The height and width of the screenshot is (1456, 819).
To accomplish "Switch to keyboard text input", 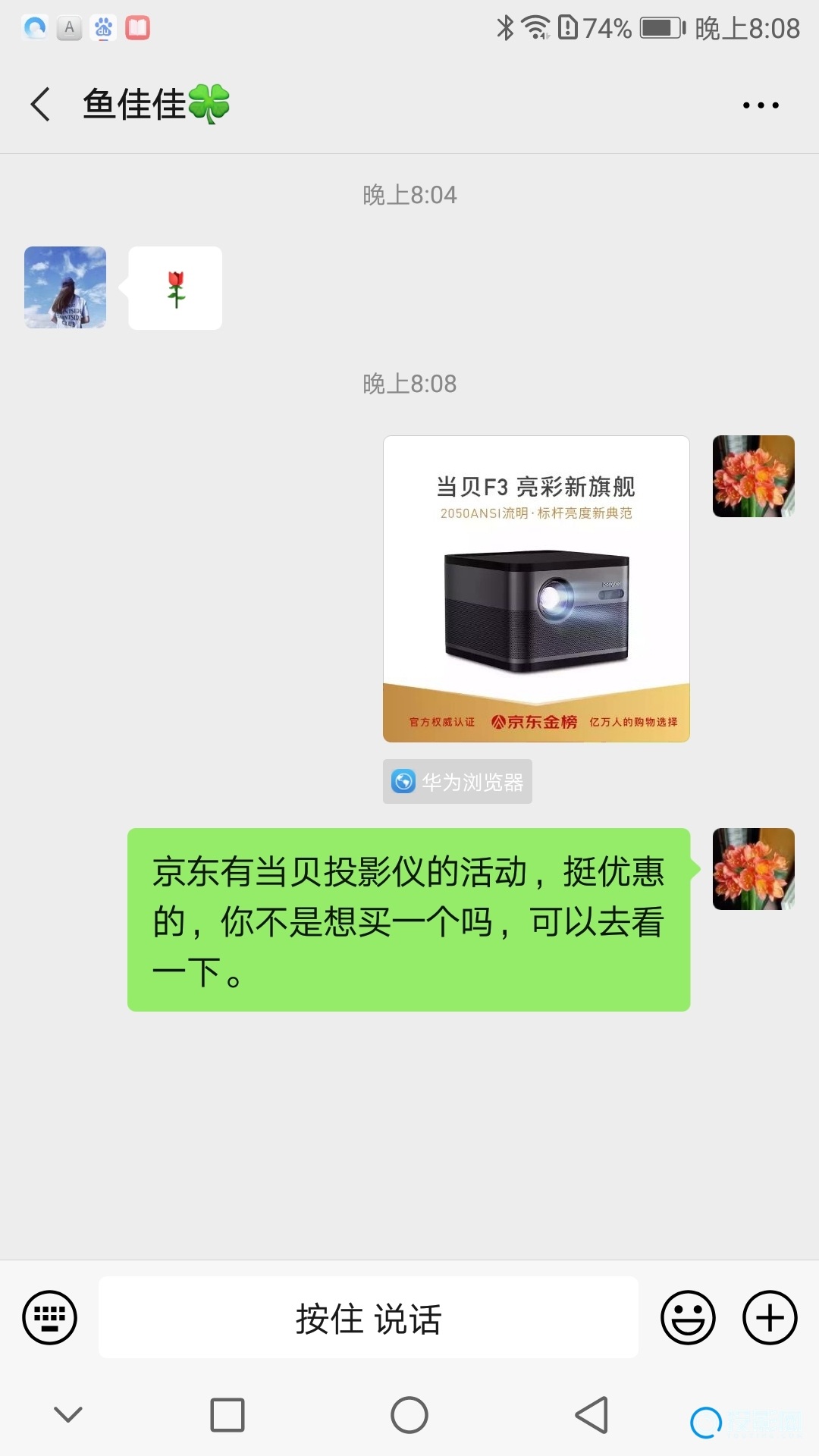I will (50, 1317).
